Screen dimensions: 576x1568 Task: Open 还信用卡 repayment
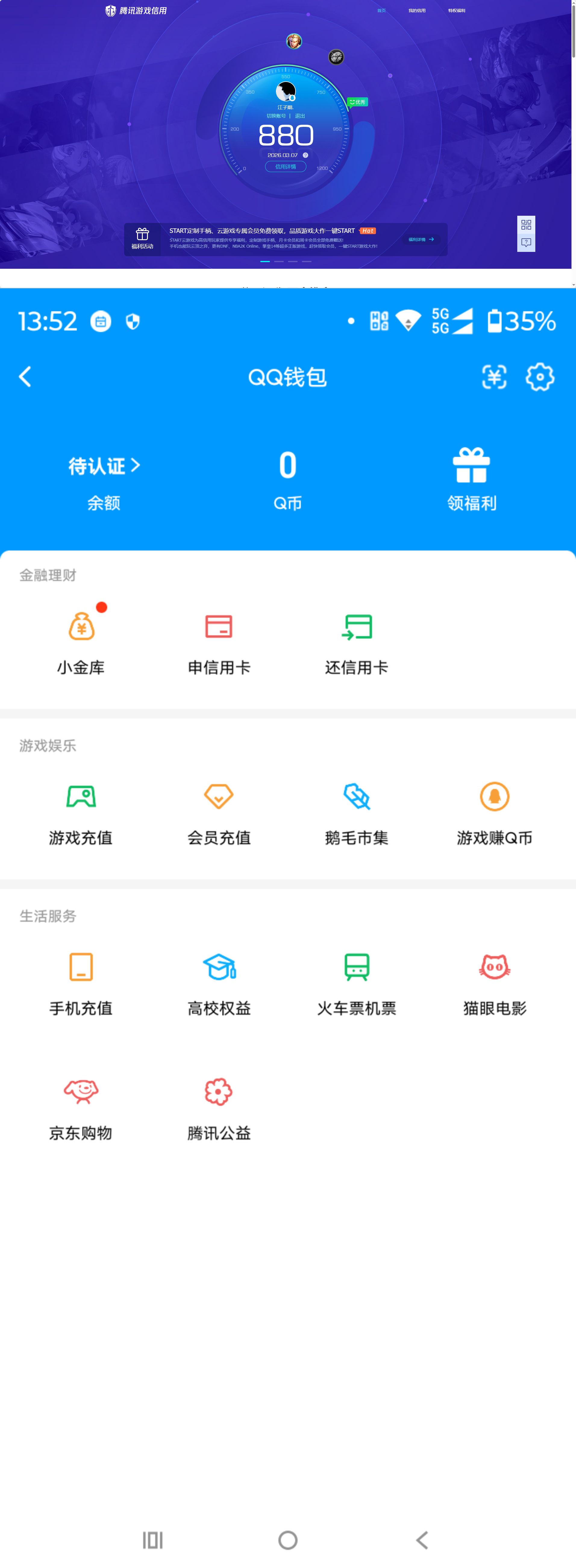tap(357, 642)
